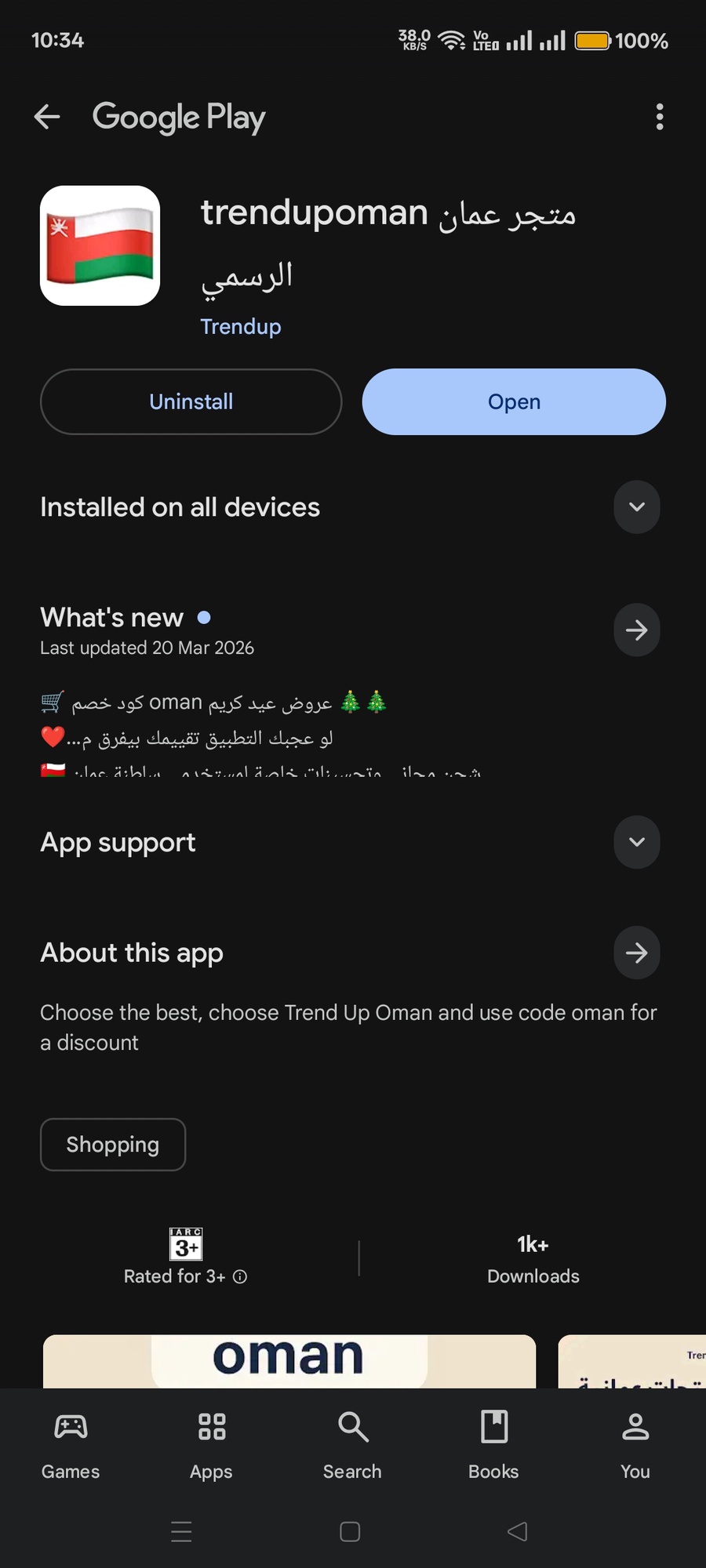Open the installed trendupoman app
Screen dimensions: 706x1568
(514, 401)
